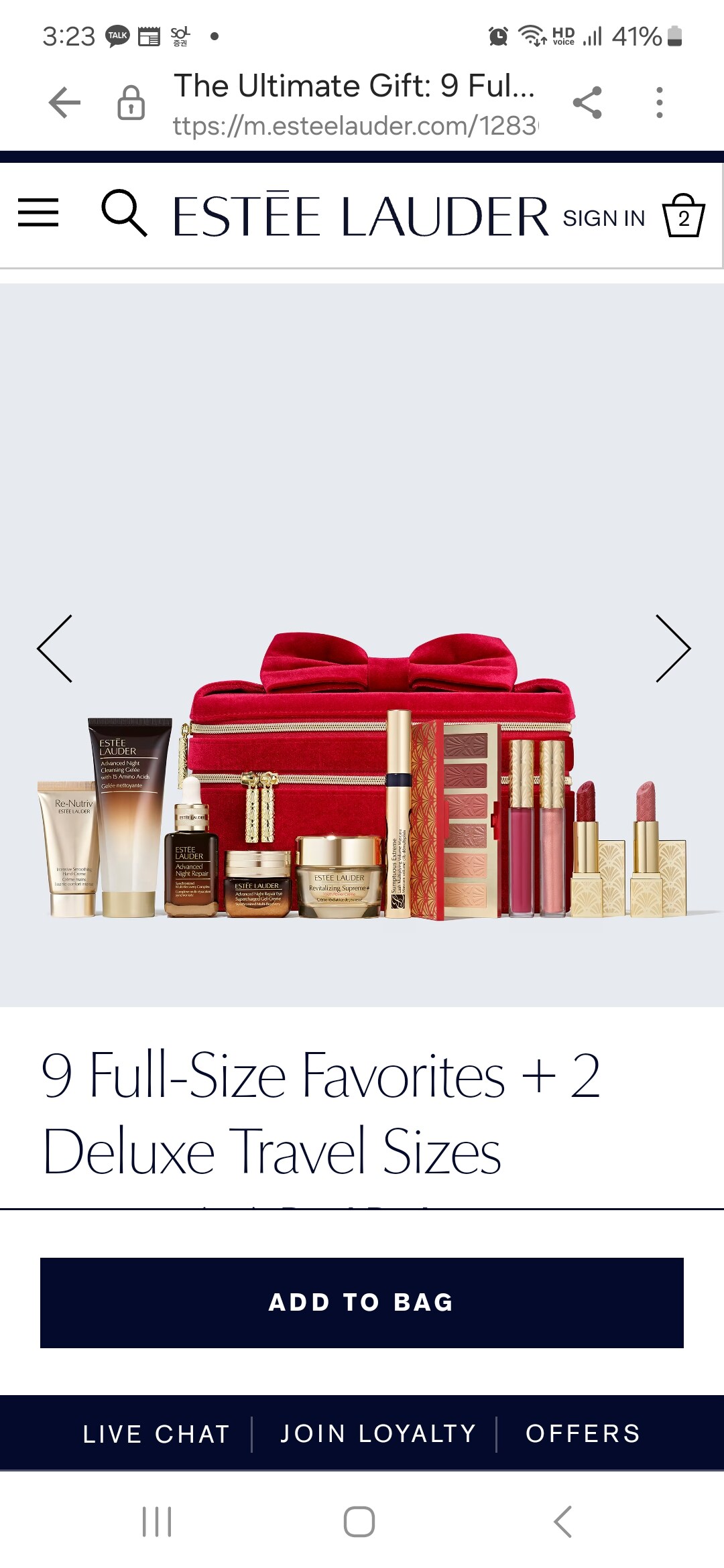Viewport: 724px width, 1568px height.
Task: Go back using the browser arrow
Action: pos(64,103)
